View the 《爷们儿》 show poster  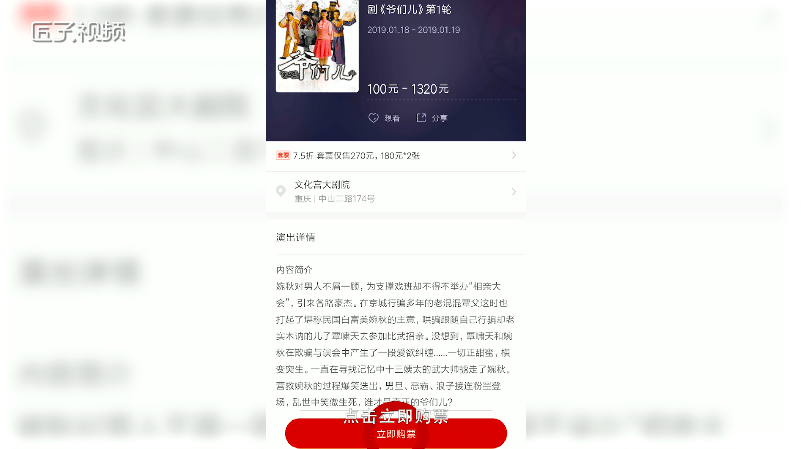click(x=316, y=46)
